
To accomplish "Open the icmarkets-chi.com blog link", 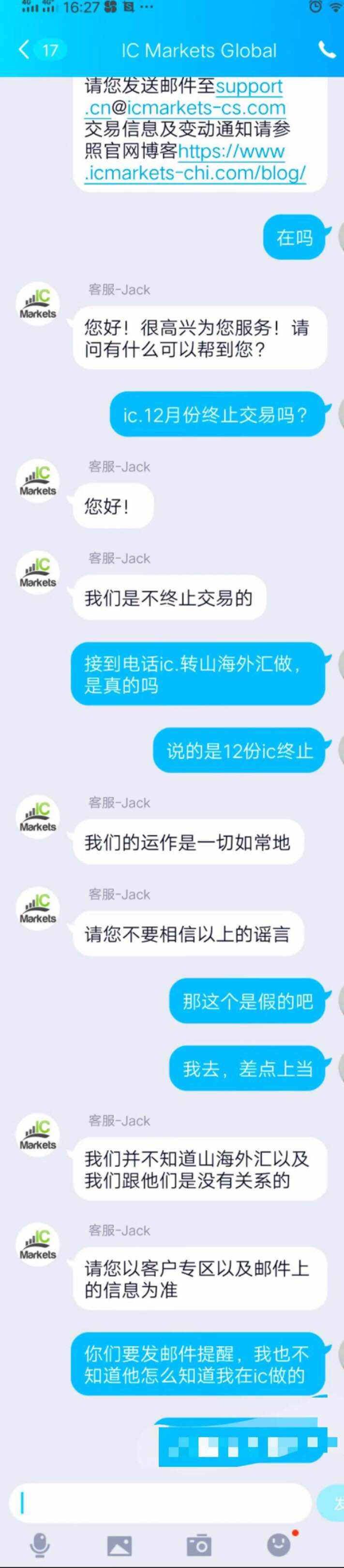I will [195, 173].
